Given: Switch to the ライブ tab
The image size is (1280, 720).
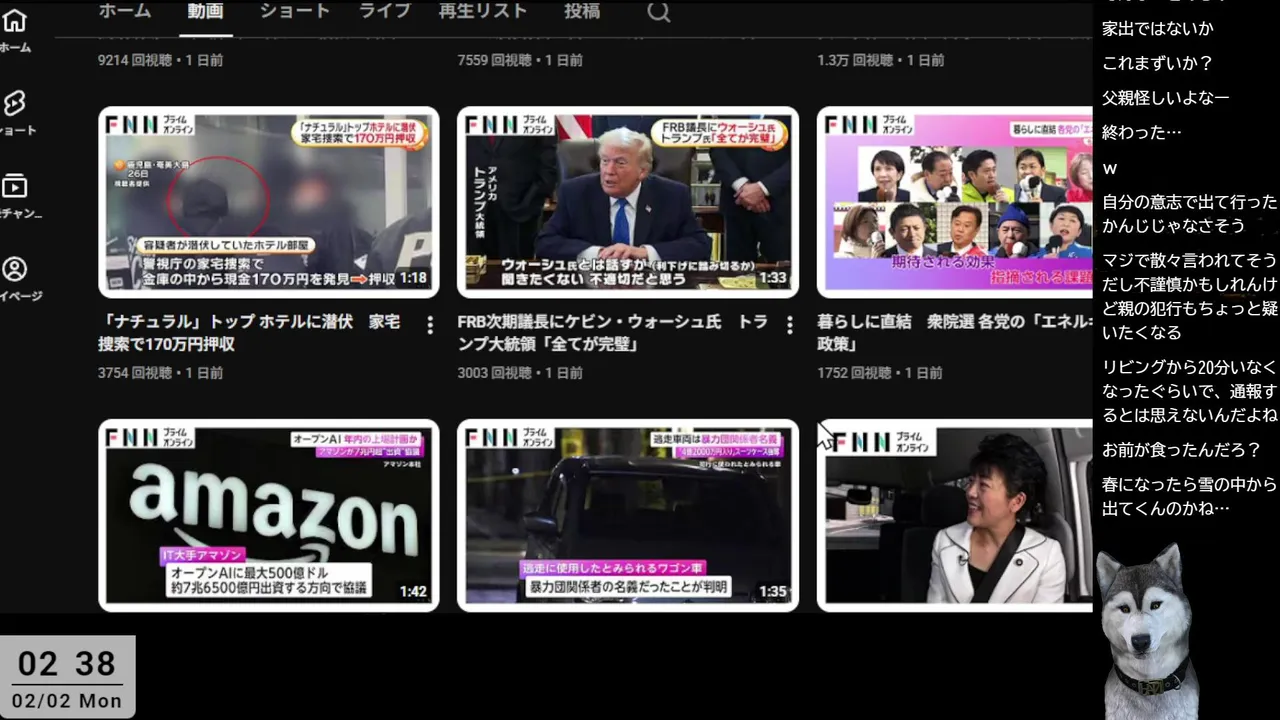Looking at the screenshot, I should [x=385, y=12].
